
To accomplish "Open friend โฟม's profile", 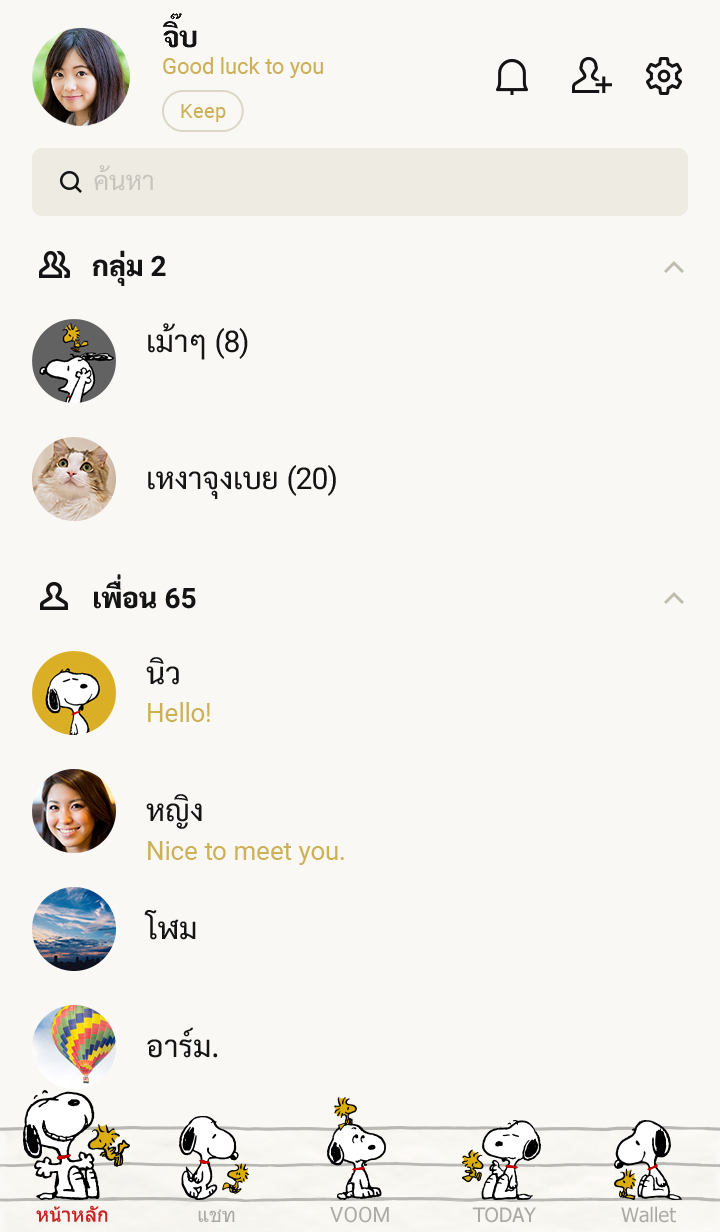I will [x=171, y=929].
